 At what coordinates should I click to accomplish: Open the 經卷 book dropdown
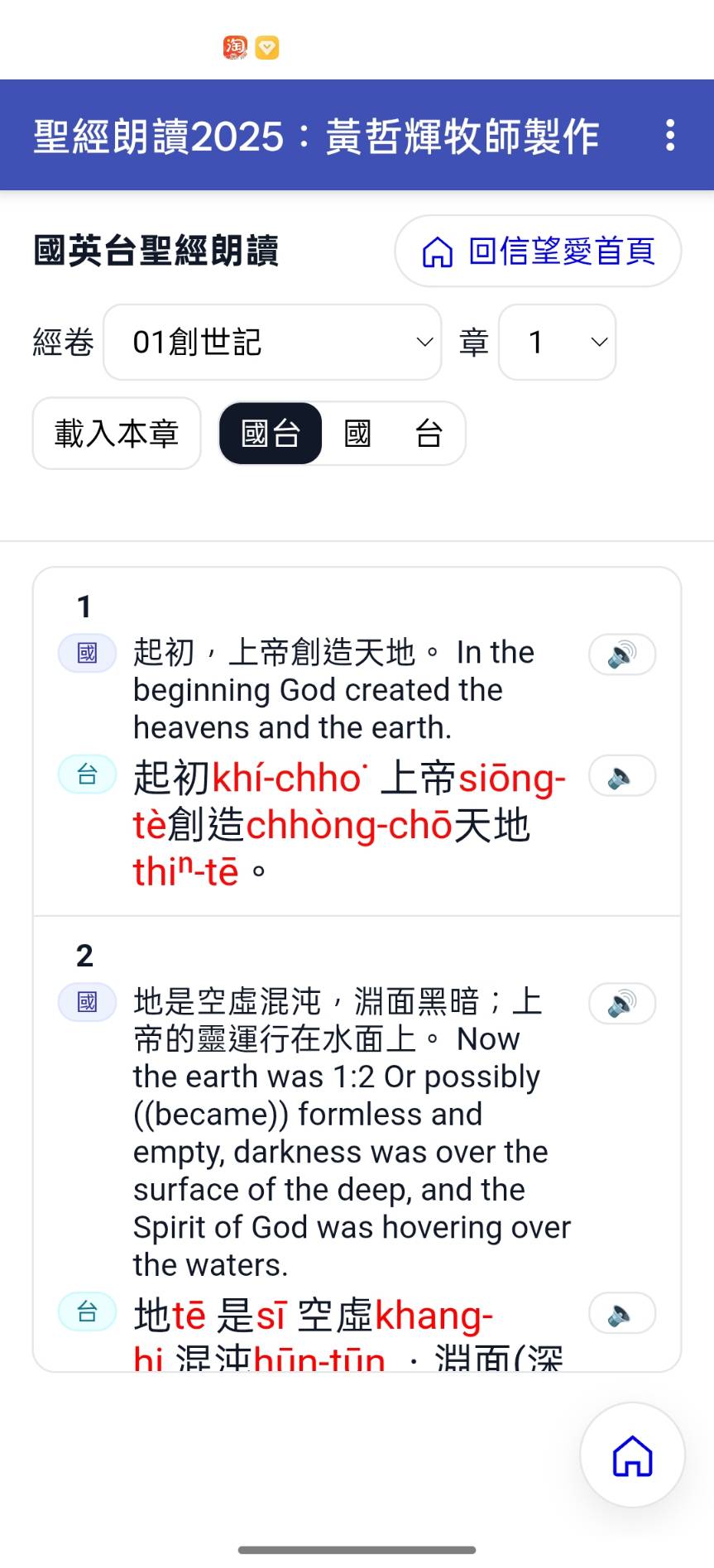click(272, 342)
